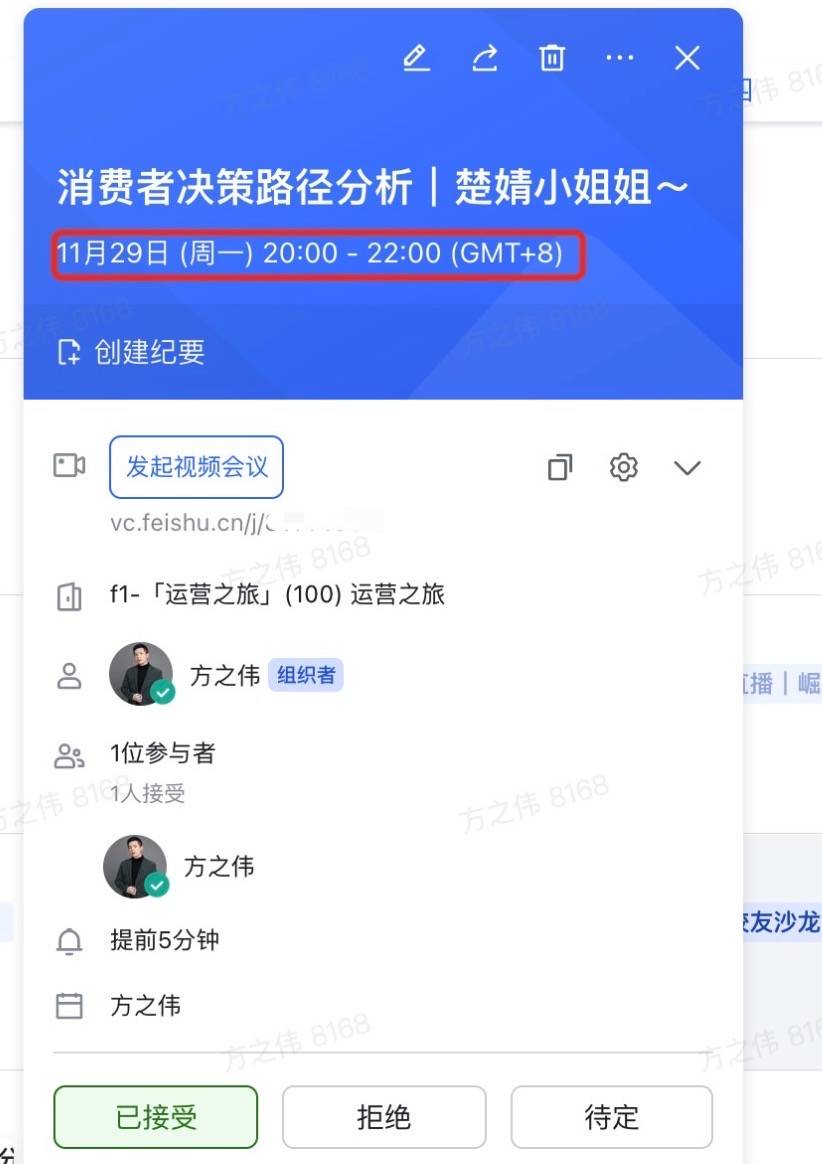Open video meeting settings gear
Image resolution: width=822 pixels, height=1164 pixels.
(x=624, y=467)
